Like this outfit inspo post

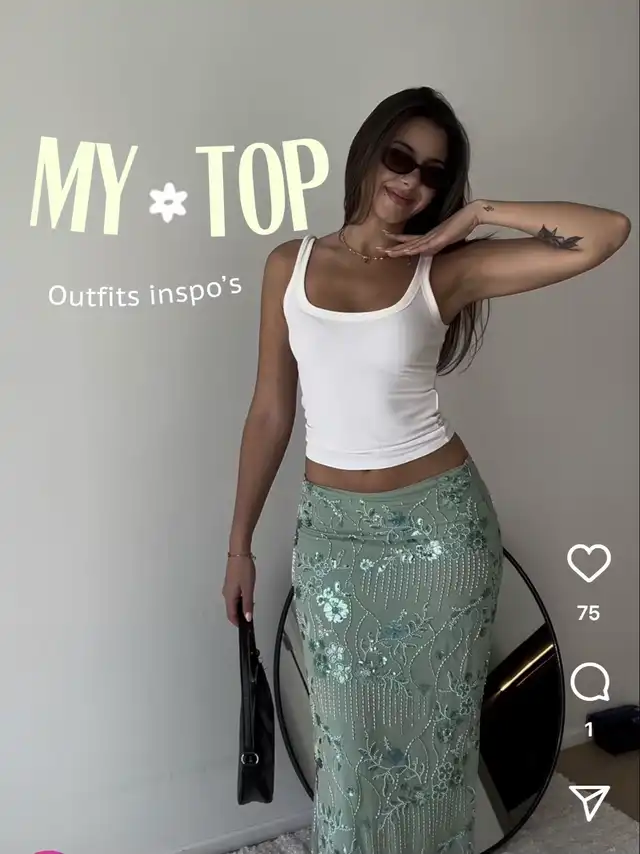[x=589, y=563]
